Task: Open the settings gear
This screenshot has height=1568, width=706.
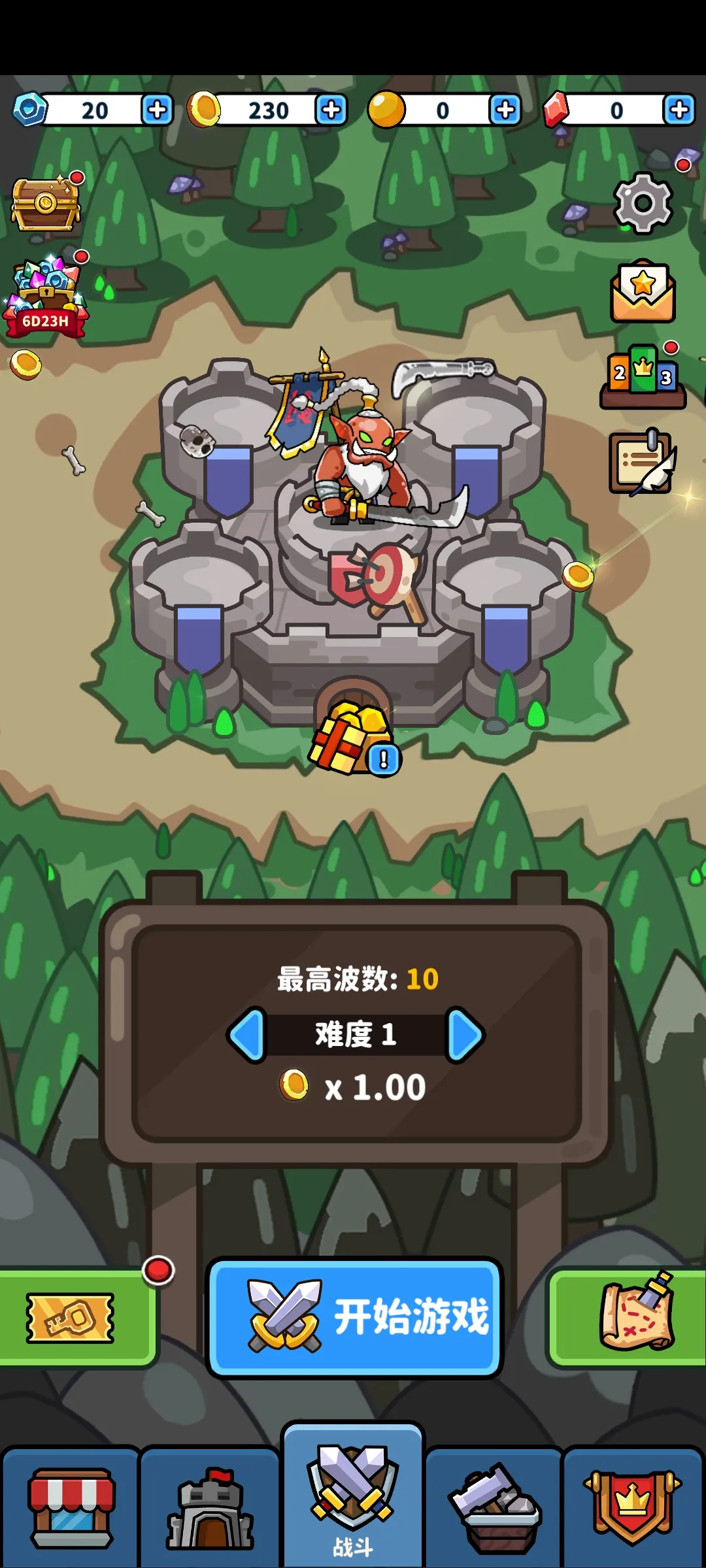Action: [x=643, y=203]
